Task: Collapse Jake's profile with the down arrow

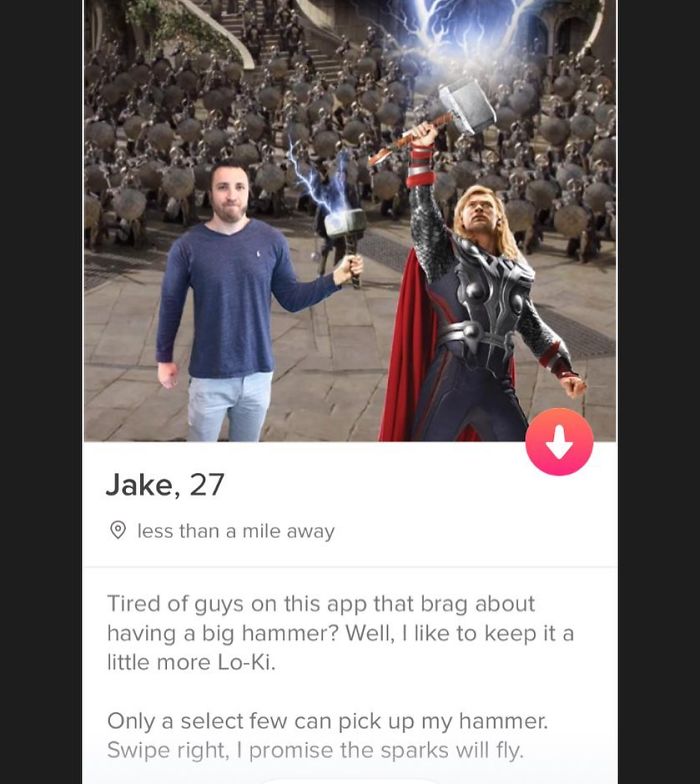Action: [x=559, y=442]
